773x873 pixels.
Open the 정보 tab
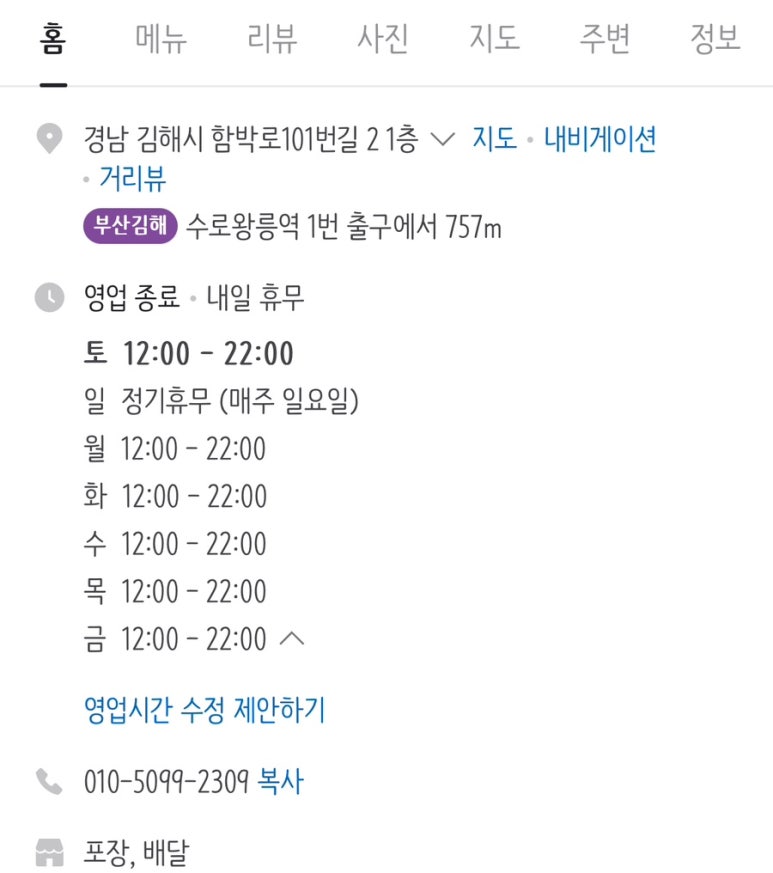coord(715,40)
